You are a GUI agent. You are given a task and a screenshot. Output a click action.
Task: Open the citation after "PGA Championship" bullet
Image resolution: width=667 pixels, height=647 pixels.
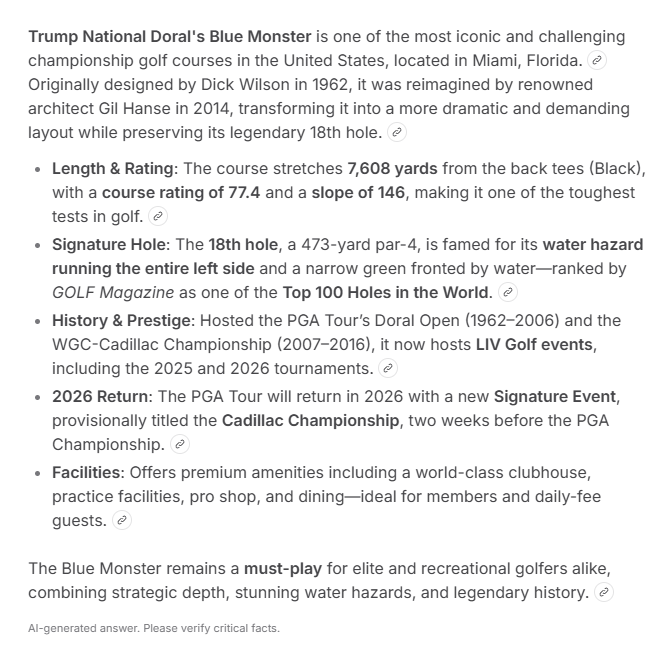pyautogui.click(x=180, y=444)
